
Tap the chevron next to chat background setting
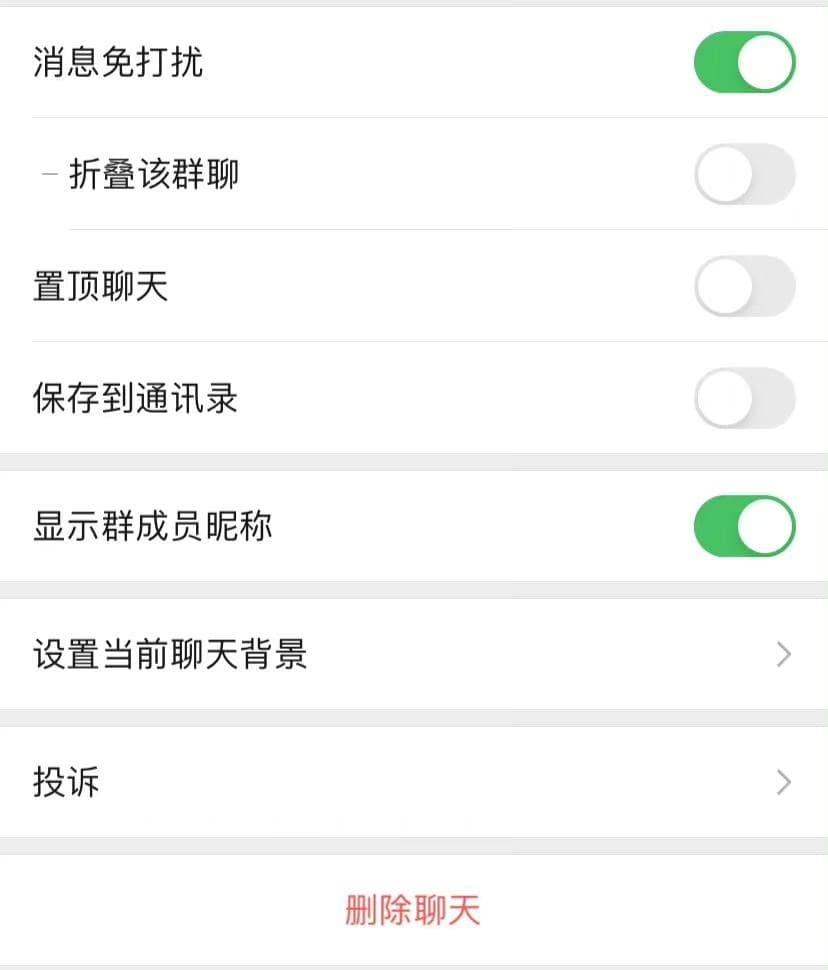tap(784, 654)
